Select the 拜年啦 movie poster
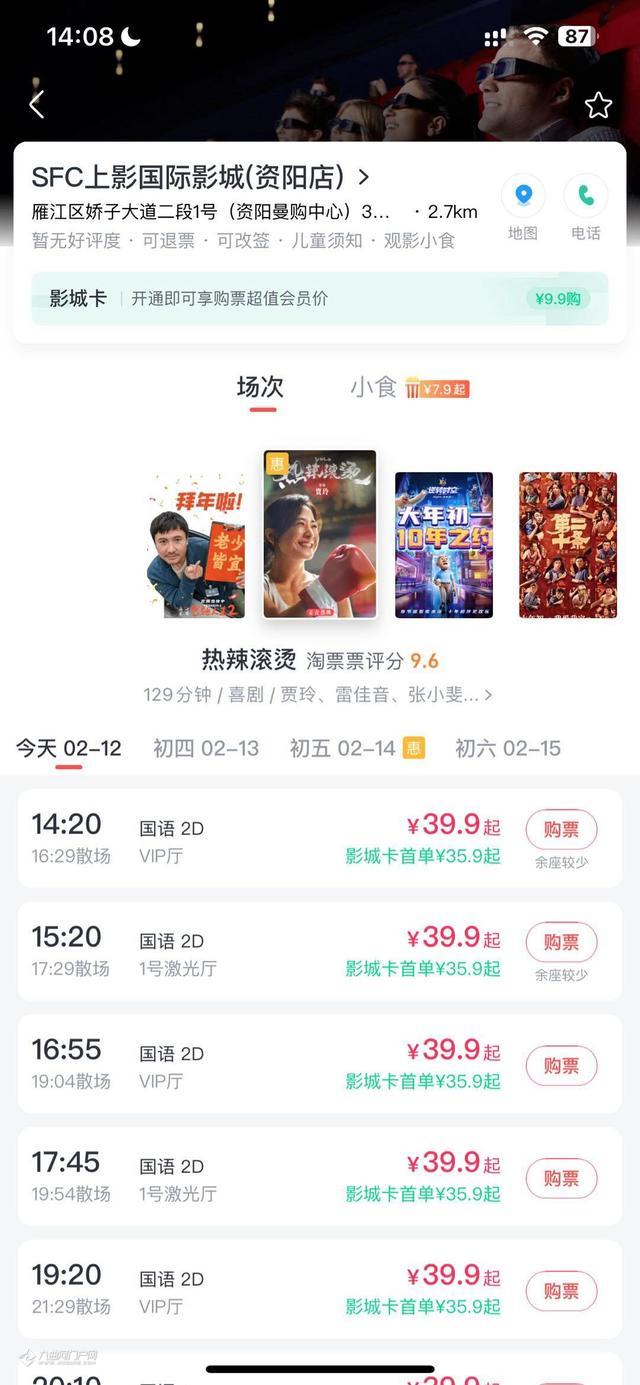Screen dimensions: 640x1385 [196, 545]
